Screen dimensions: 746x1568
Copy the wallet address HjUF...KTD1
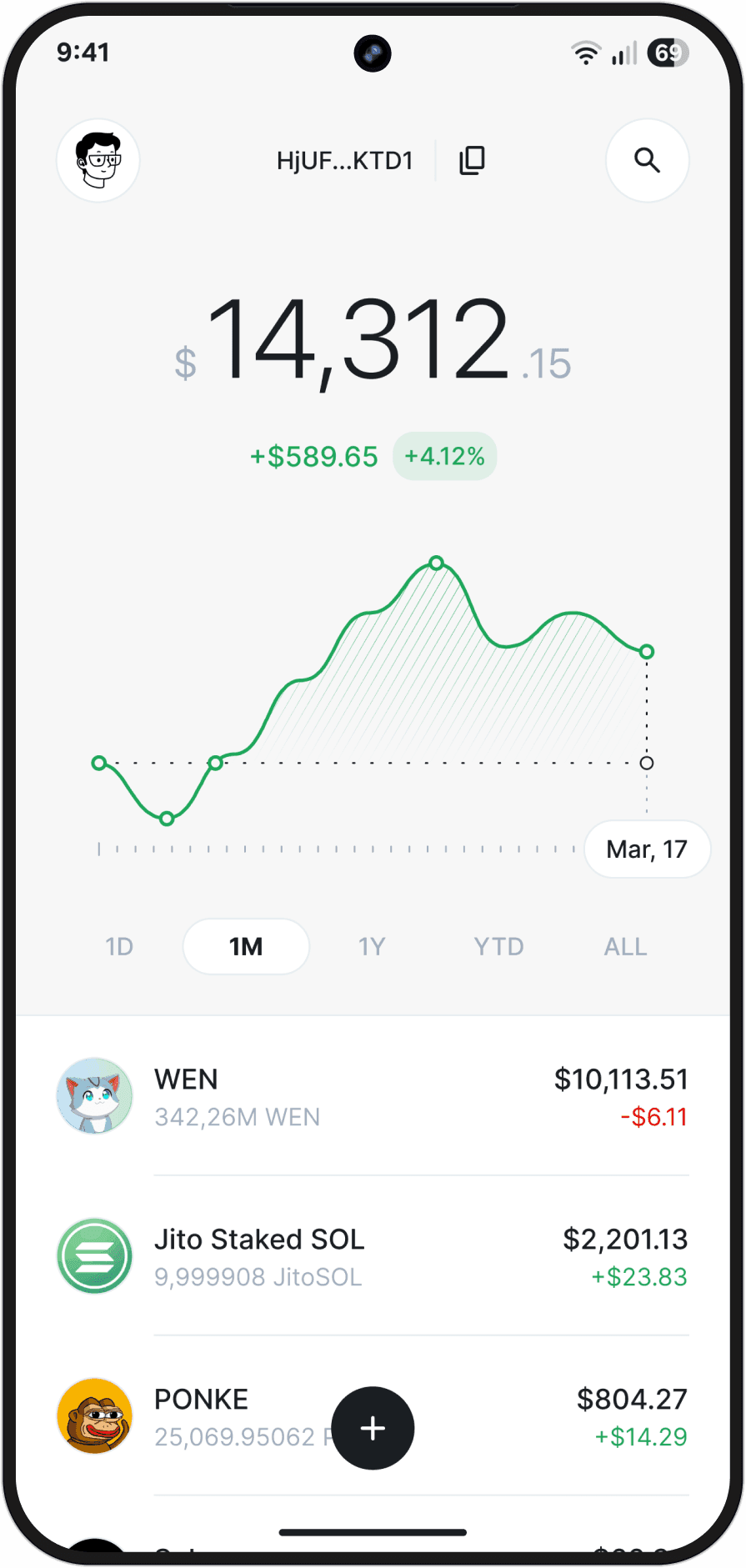tap(472, 160)
